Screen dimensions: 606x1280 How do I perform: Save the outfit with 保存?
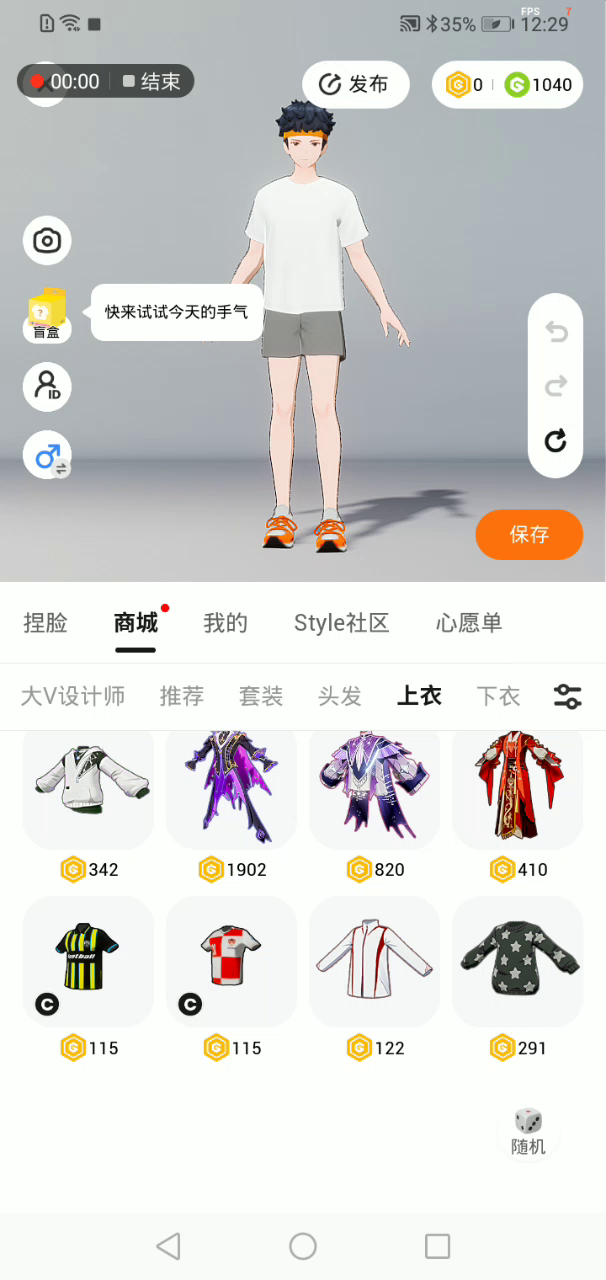528,534
